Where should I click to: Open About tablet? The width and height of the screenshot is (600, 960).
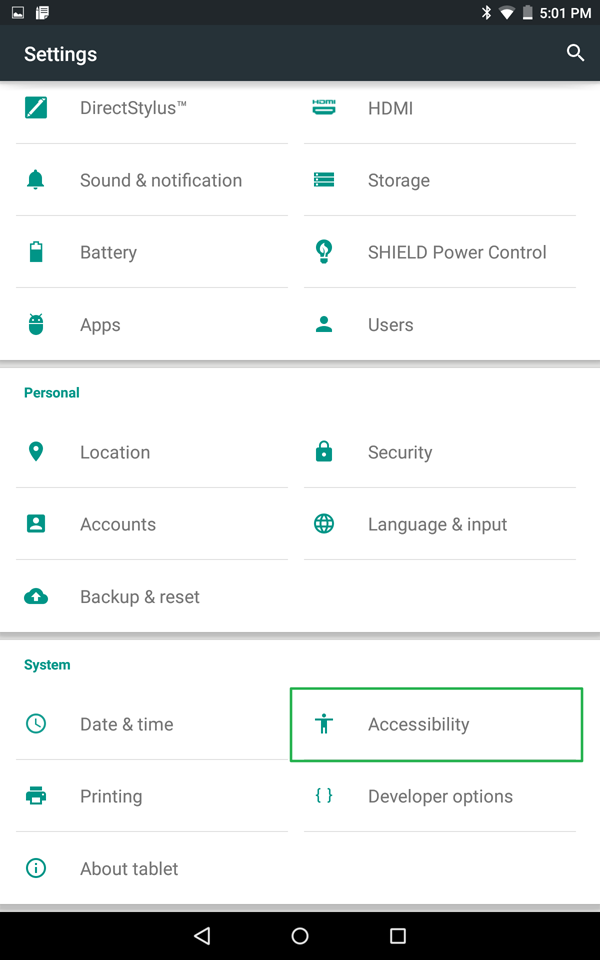(129, 868)
